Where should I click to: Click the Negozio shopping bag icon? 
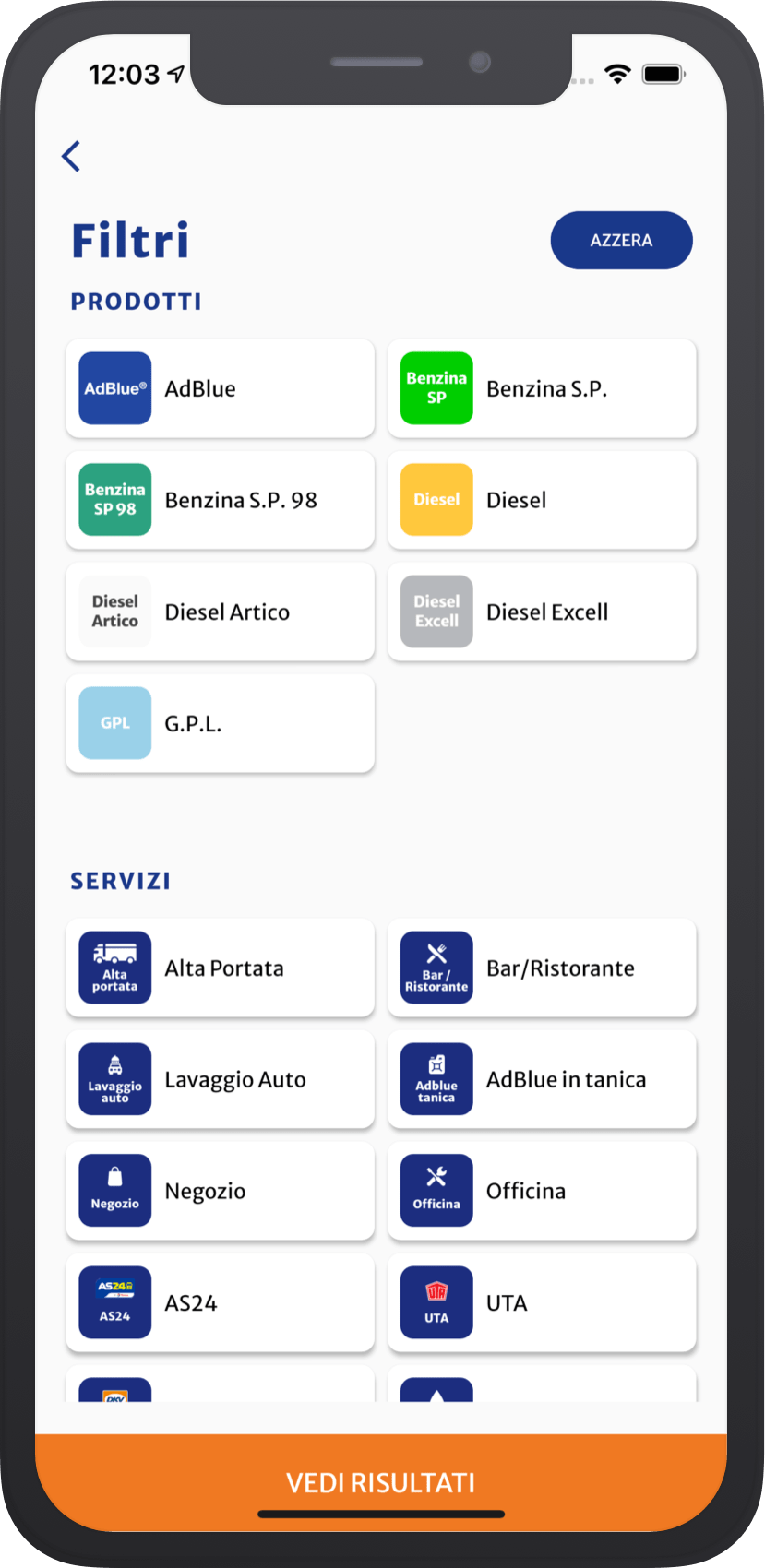click(114, 1191)
